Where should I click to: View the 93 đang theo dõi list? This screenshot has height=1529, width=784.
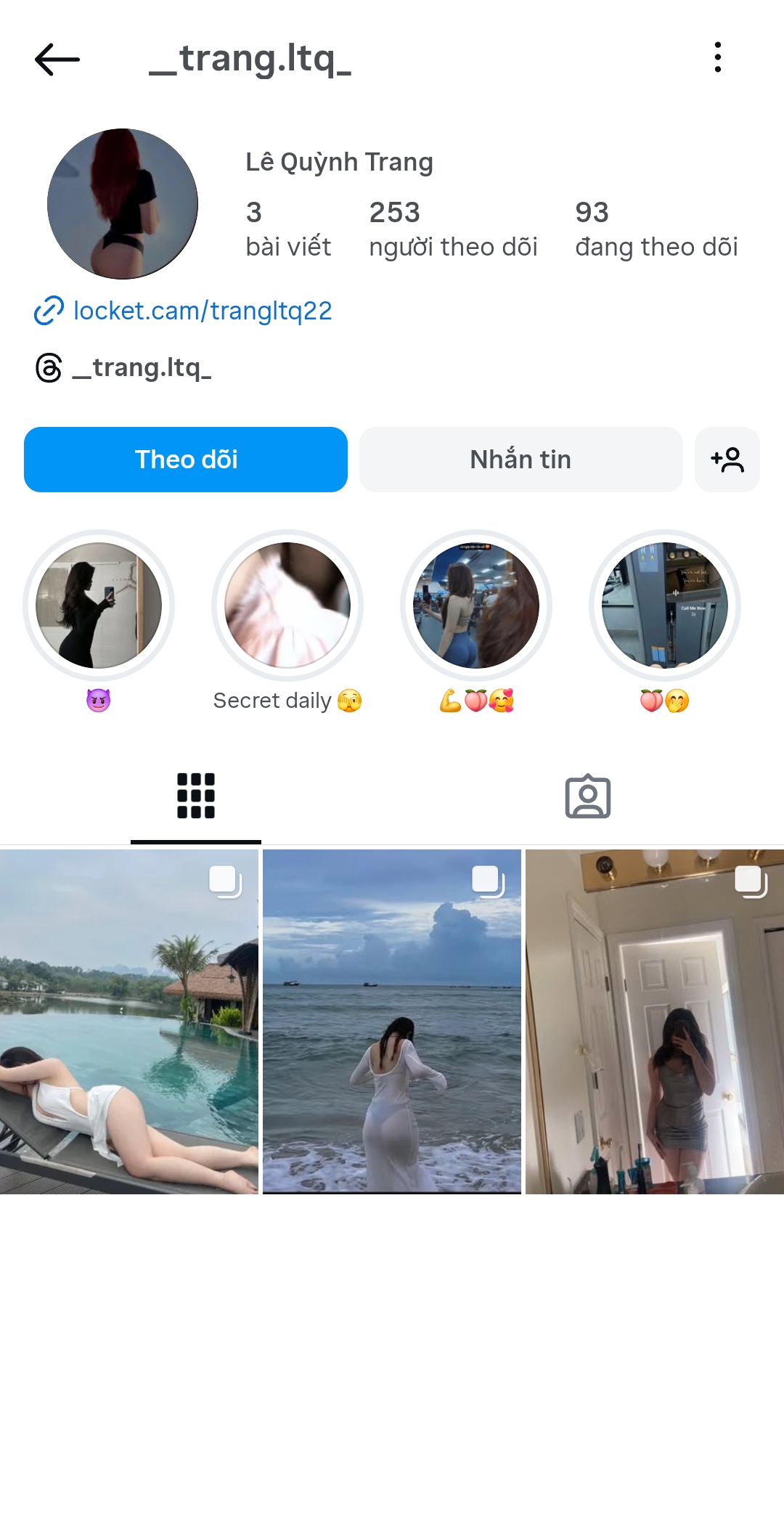click(656, 229)
